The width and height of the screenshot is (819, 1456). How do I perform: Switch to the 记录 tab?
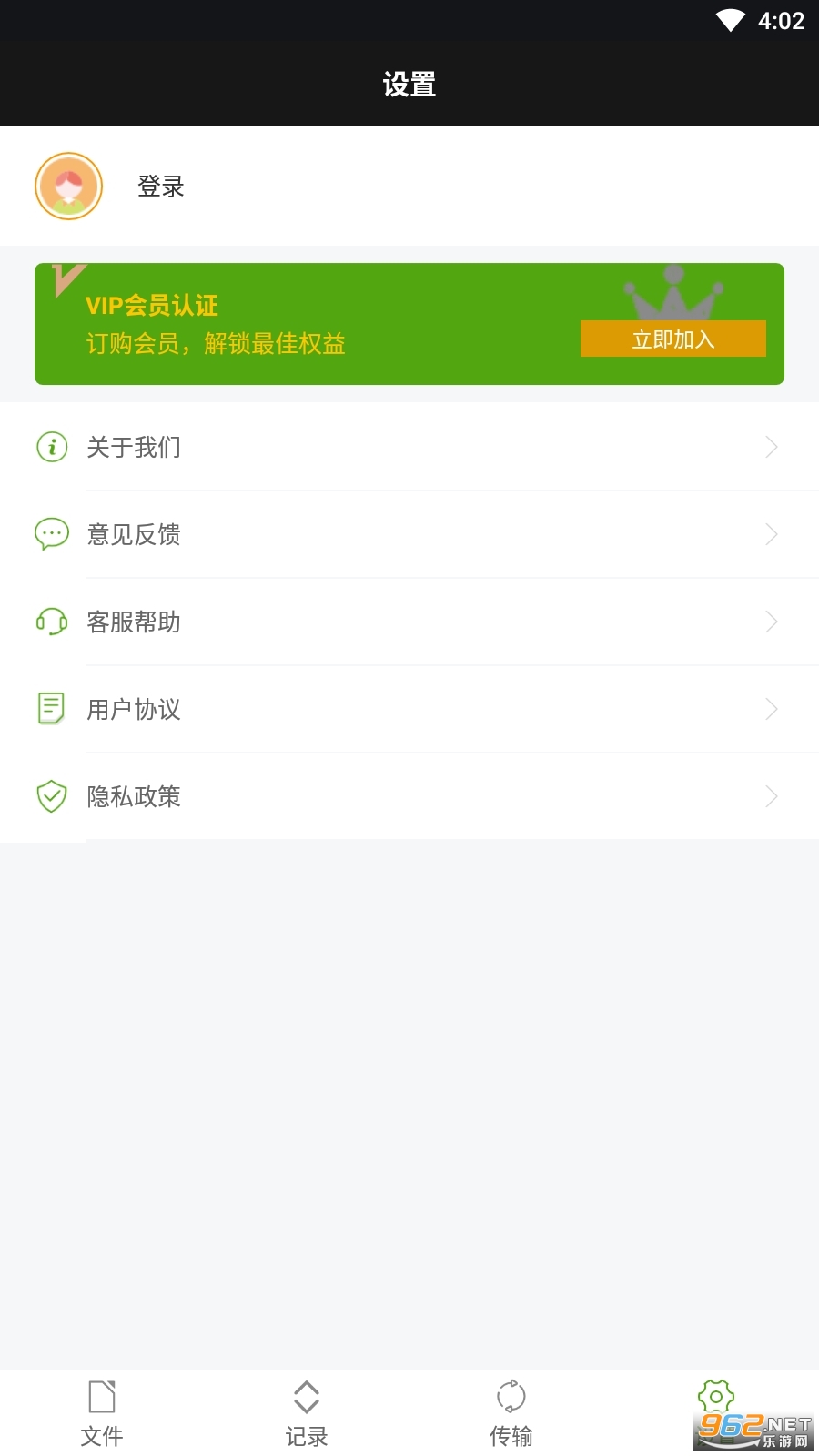point(307,1413)
